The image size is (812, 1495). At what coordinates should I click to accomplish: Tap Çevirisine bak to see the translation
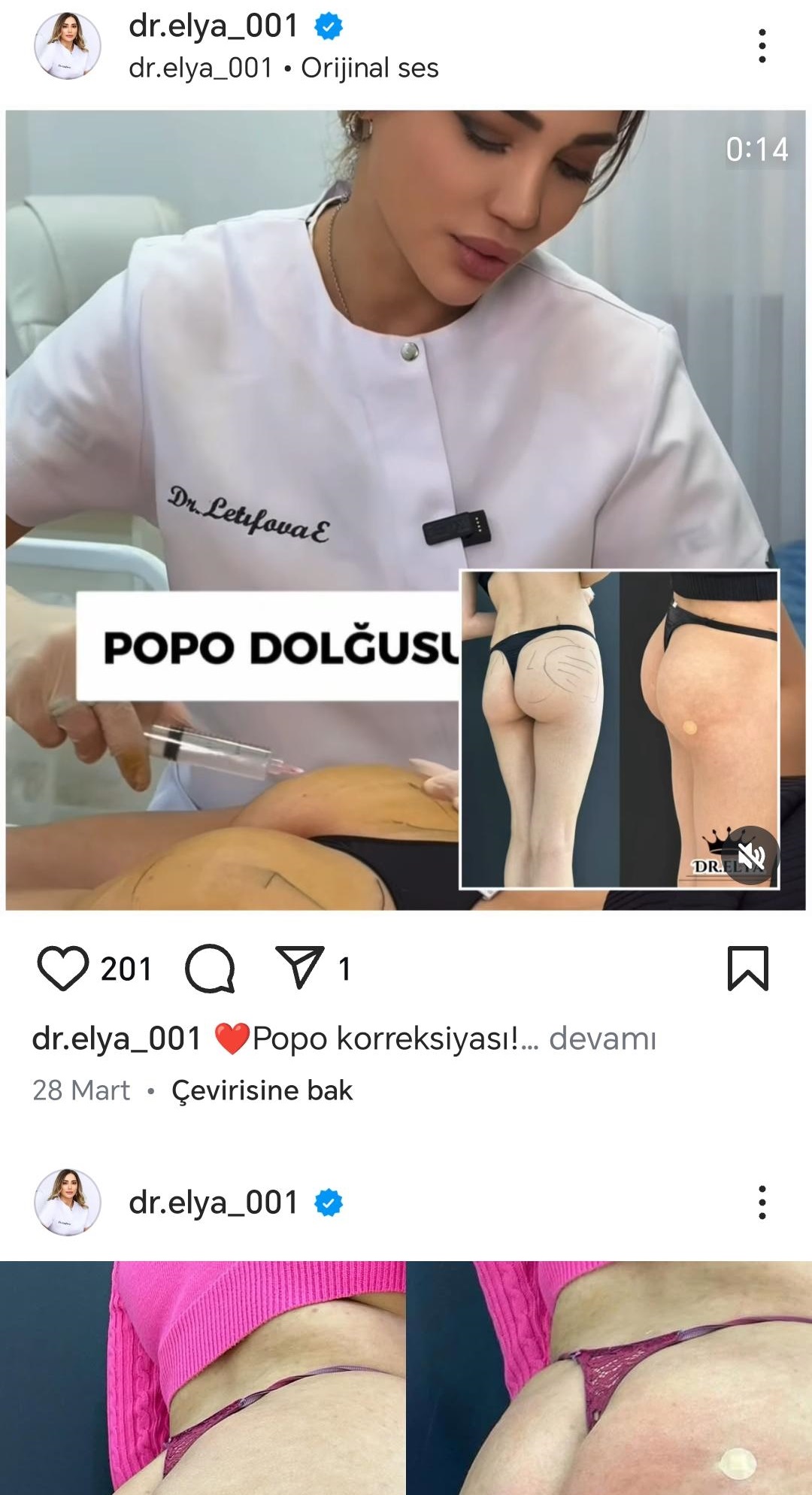[x=262, y=1090]
